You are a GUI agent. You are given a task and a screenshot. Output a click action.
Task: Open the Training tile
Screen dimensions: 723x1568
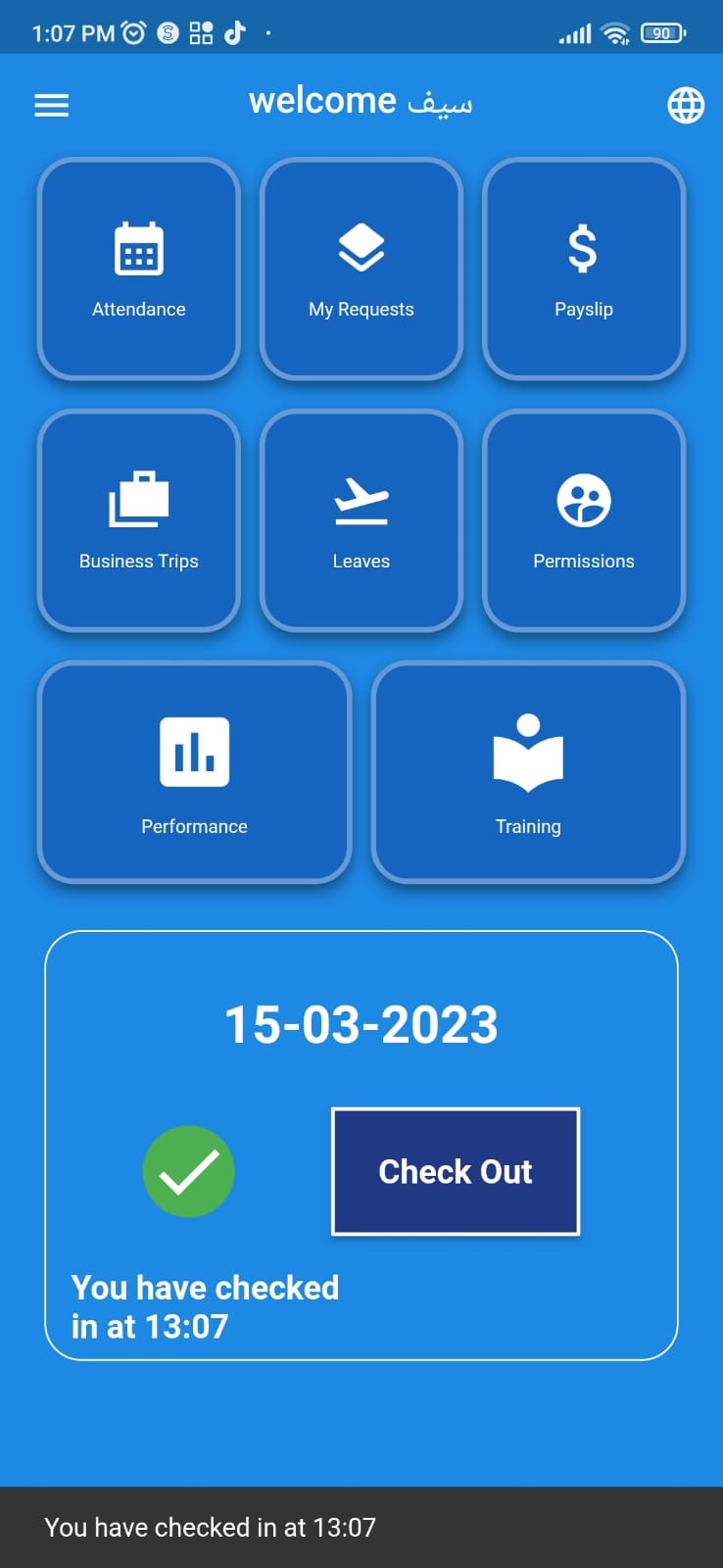pyautogui.click(x=528, y=772)
